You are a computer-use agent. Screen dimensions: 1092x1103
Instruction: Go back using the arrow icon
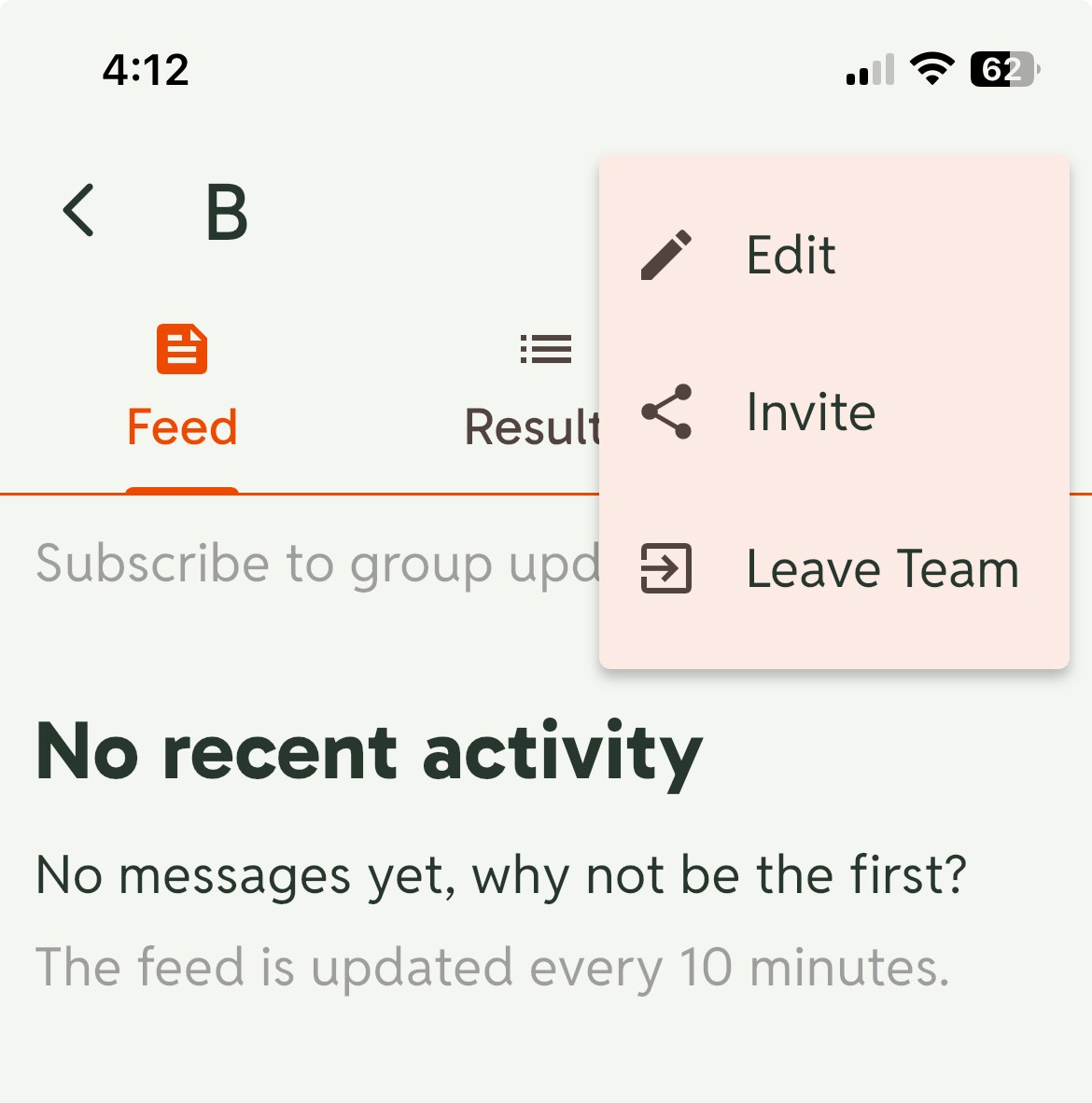[79, 210]
